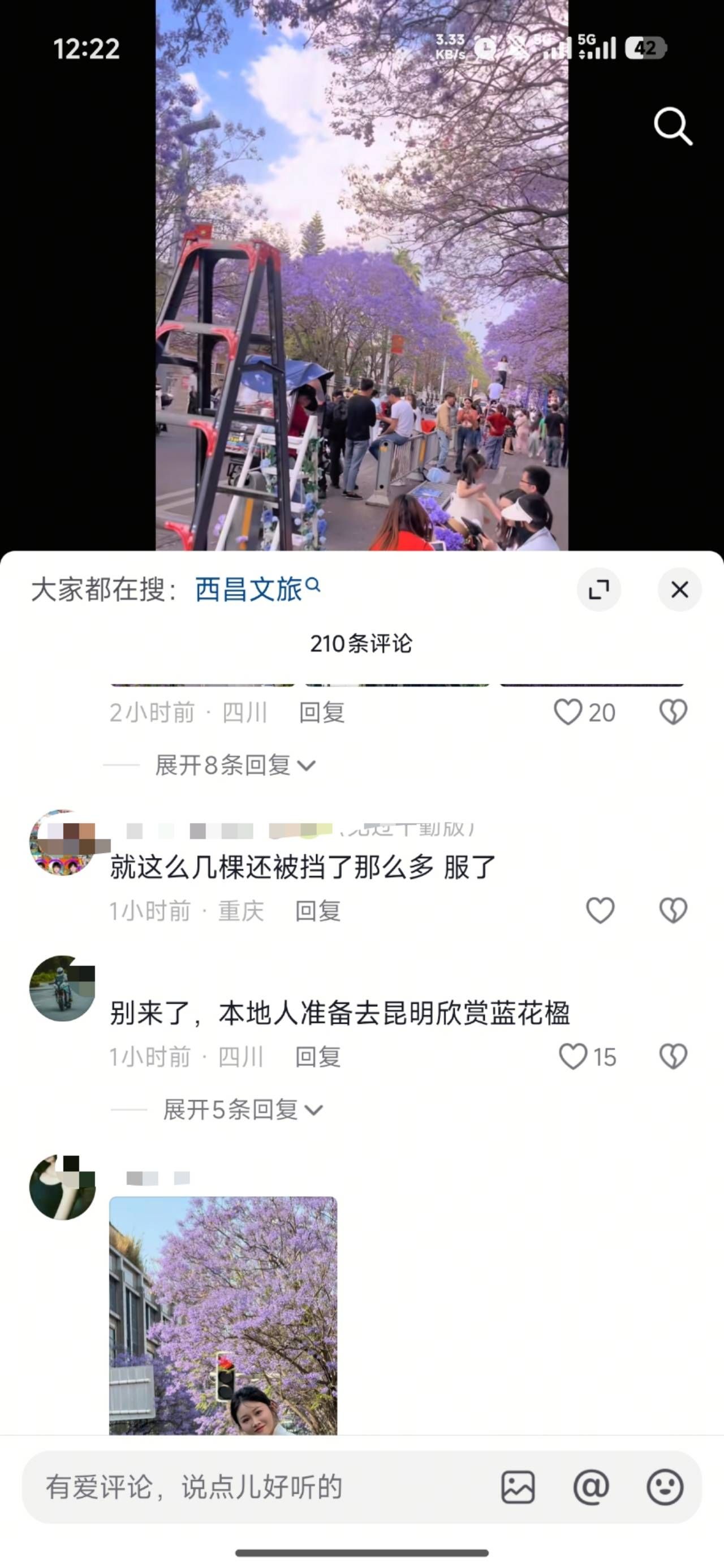Viewport: 724px width, 1568px height.
Task: Reply to the comment 别来了，本地人准备去昆明
Action: 317,1057
